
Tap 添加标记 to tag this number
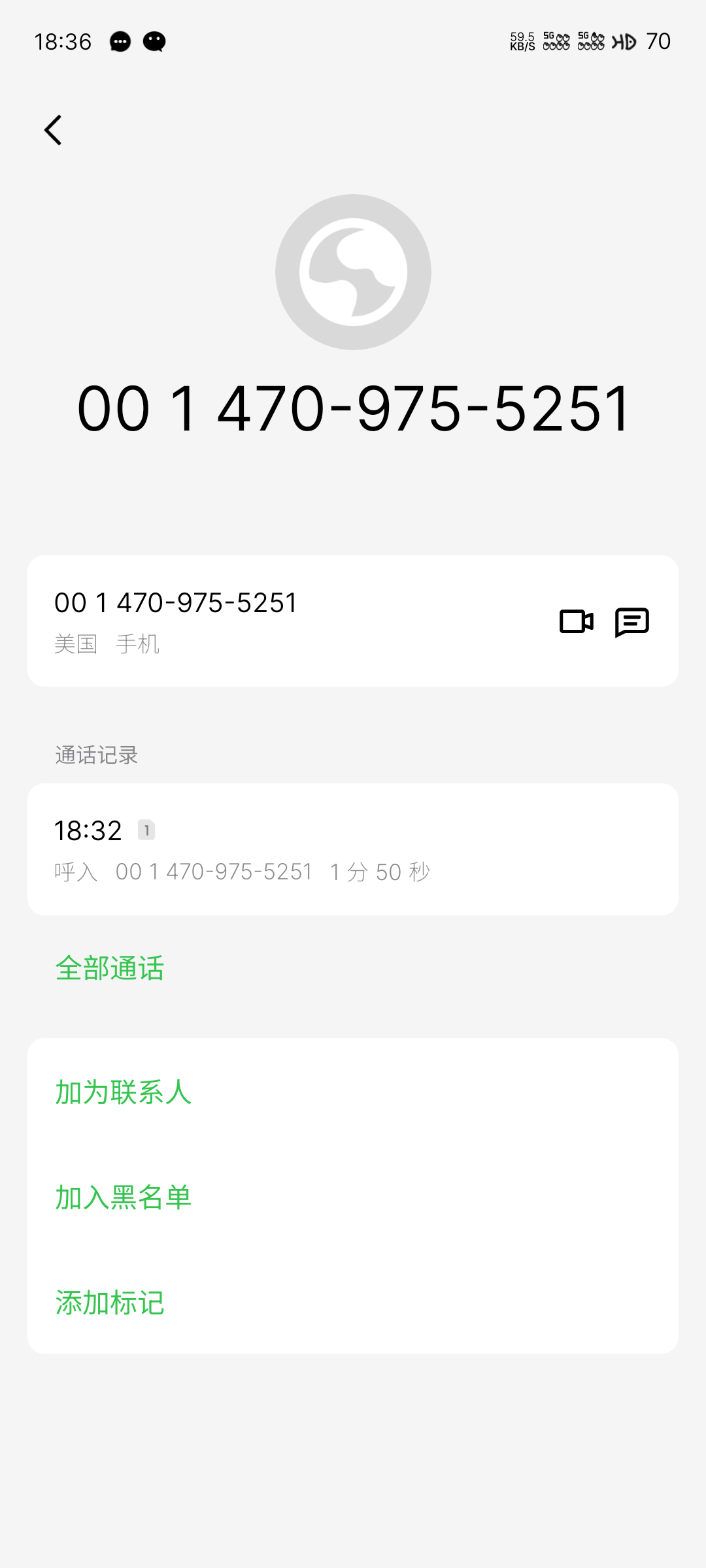click(x=110, y=1303)
